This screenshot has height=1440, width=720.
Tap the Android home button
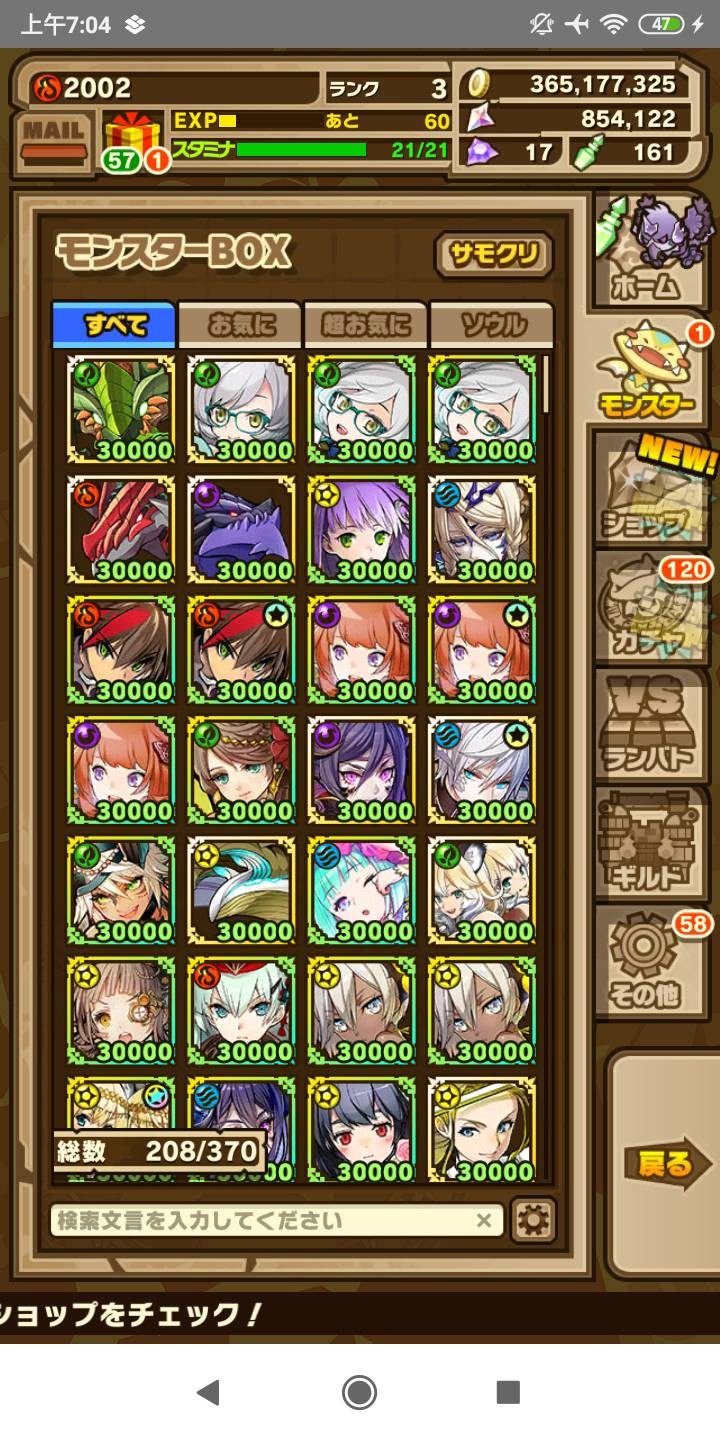point(359,1391)
